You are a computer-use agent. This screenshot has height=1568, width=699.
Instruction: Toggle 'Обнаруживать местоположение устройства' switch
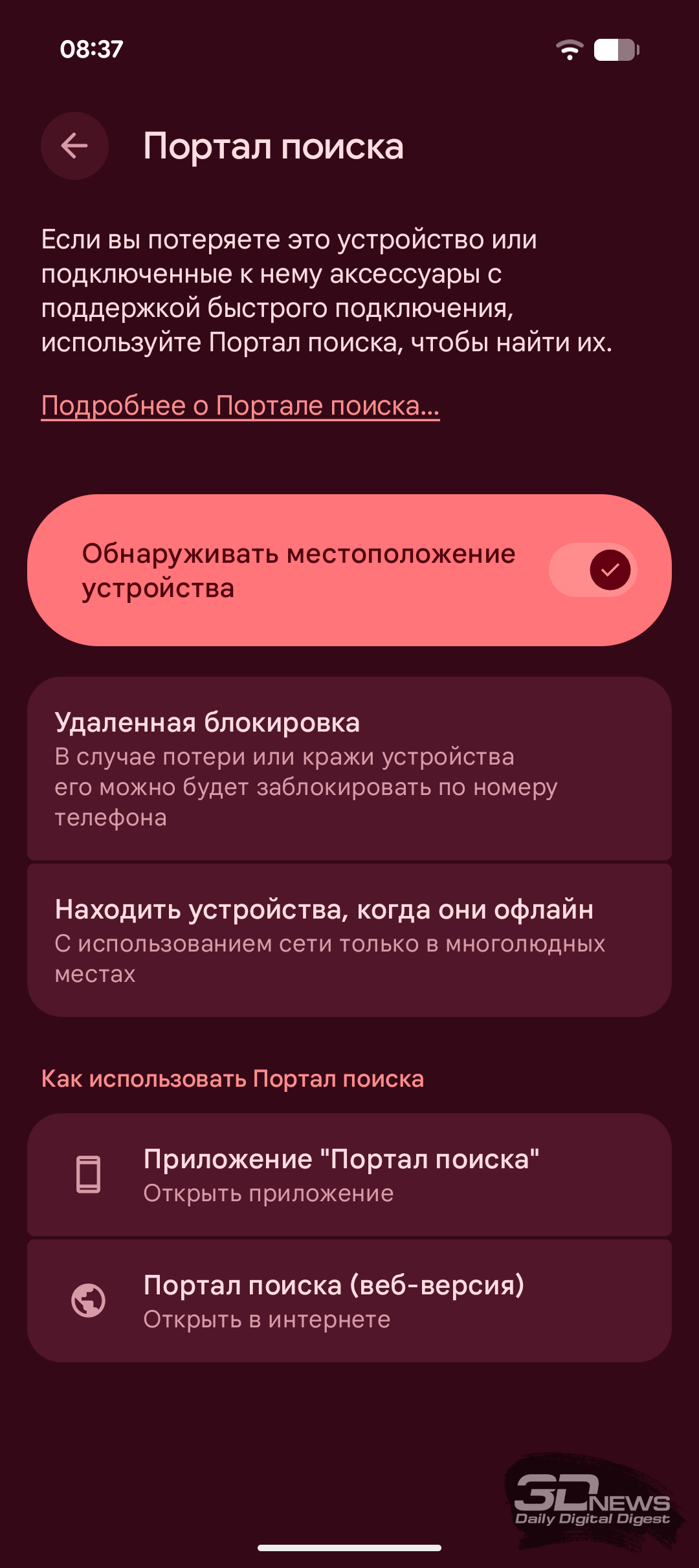pos(592,570)
